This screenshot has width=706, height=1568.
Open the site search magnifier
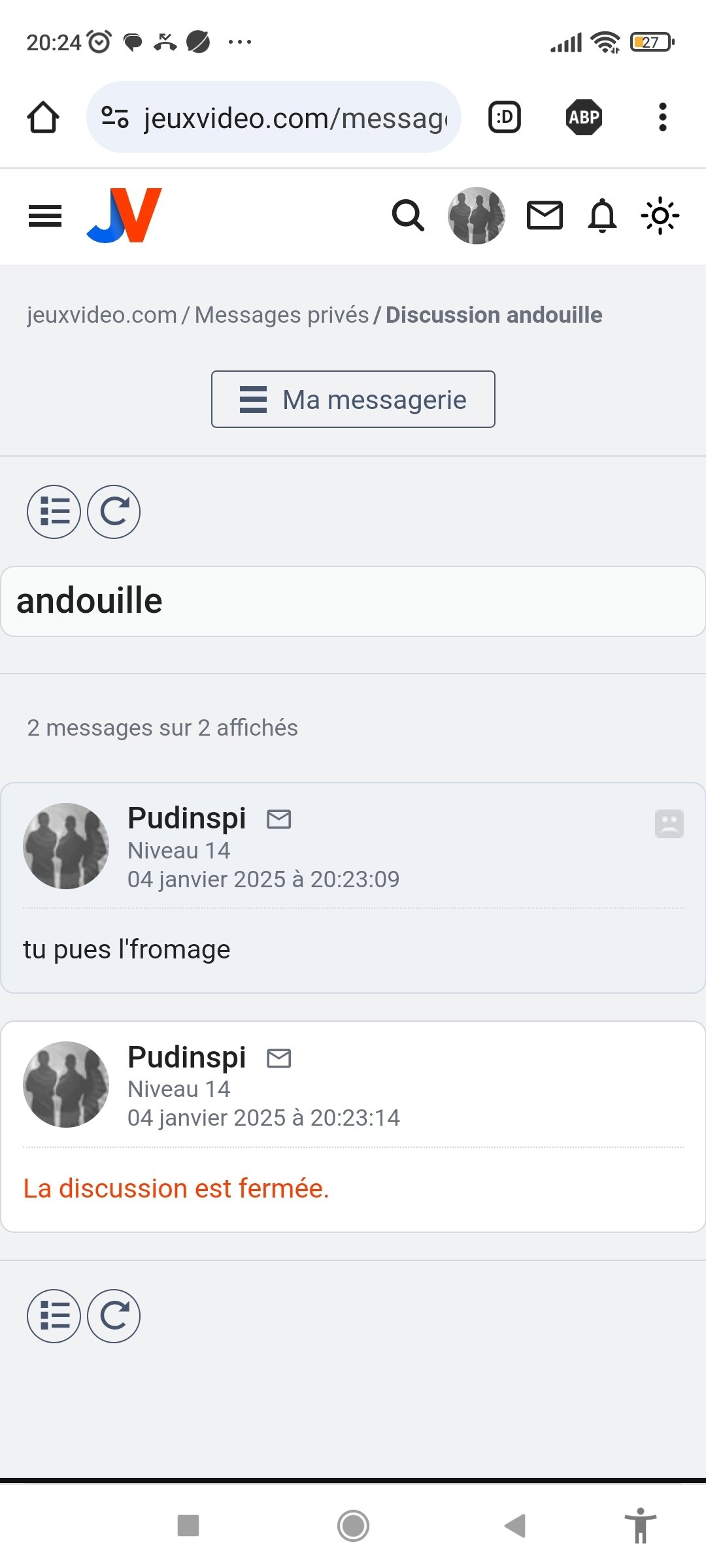408,216
